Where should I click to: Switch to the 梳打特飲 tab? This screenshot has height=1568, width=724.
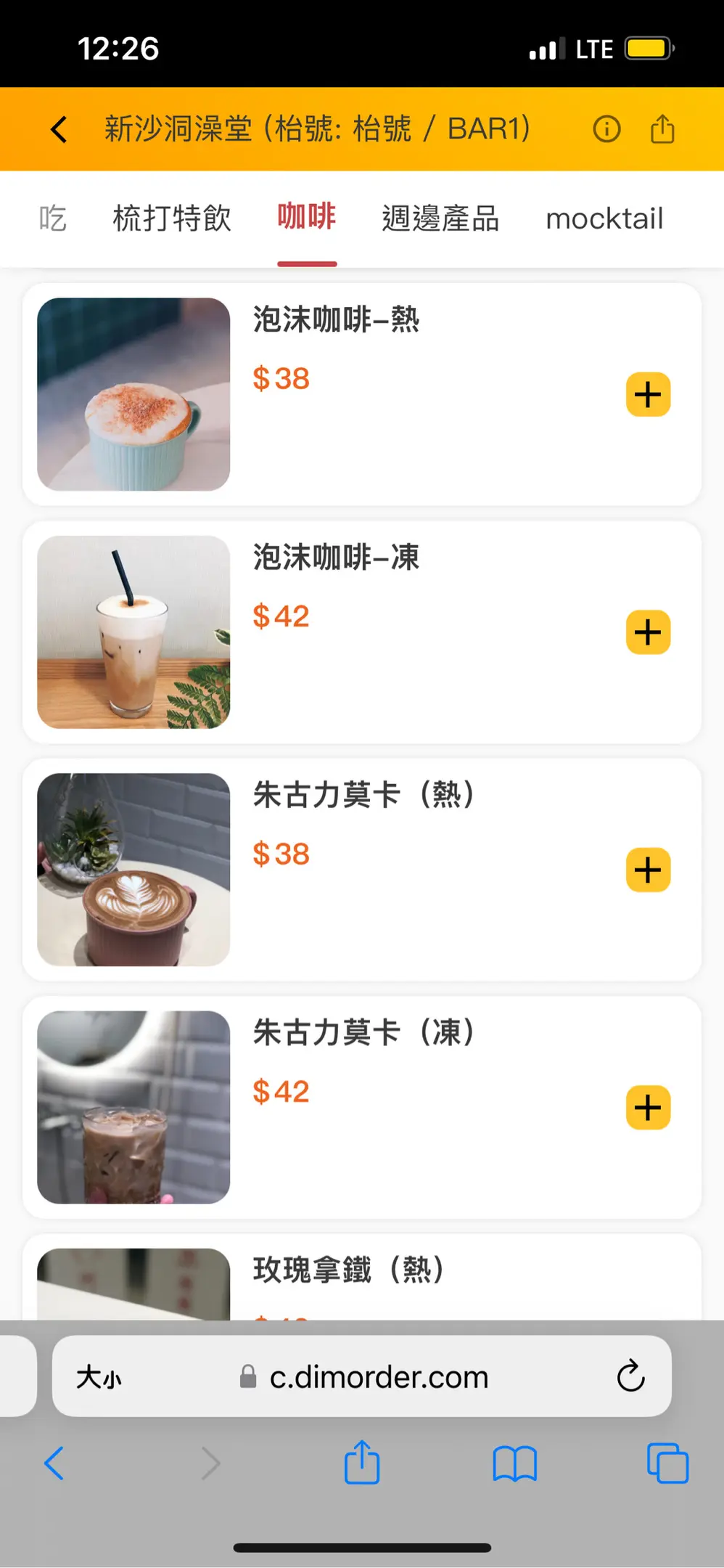point(172,219)
